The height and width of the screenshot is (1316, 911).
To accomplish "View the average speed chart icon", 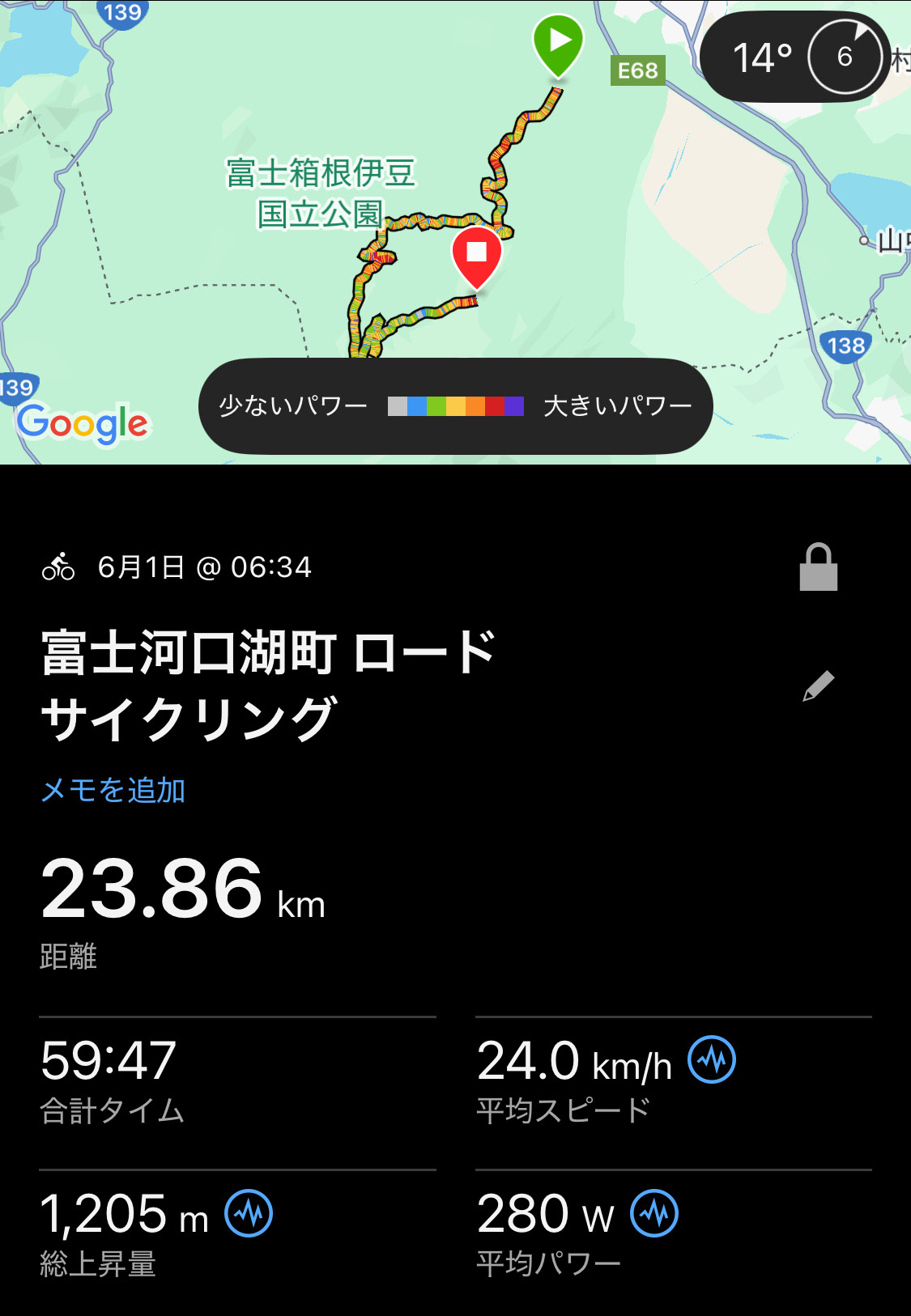I will (712, 1059).
